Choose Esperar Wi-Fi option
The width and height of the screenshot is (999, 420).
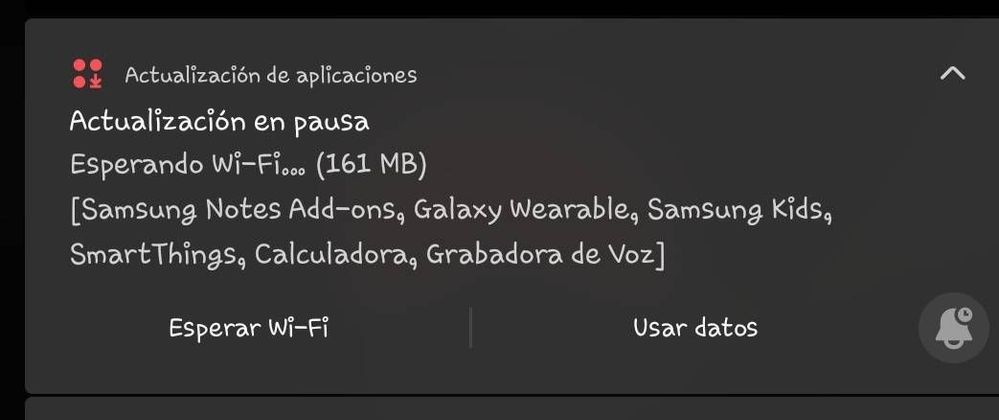click(248, 327)
